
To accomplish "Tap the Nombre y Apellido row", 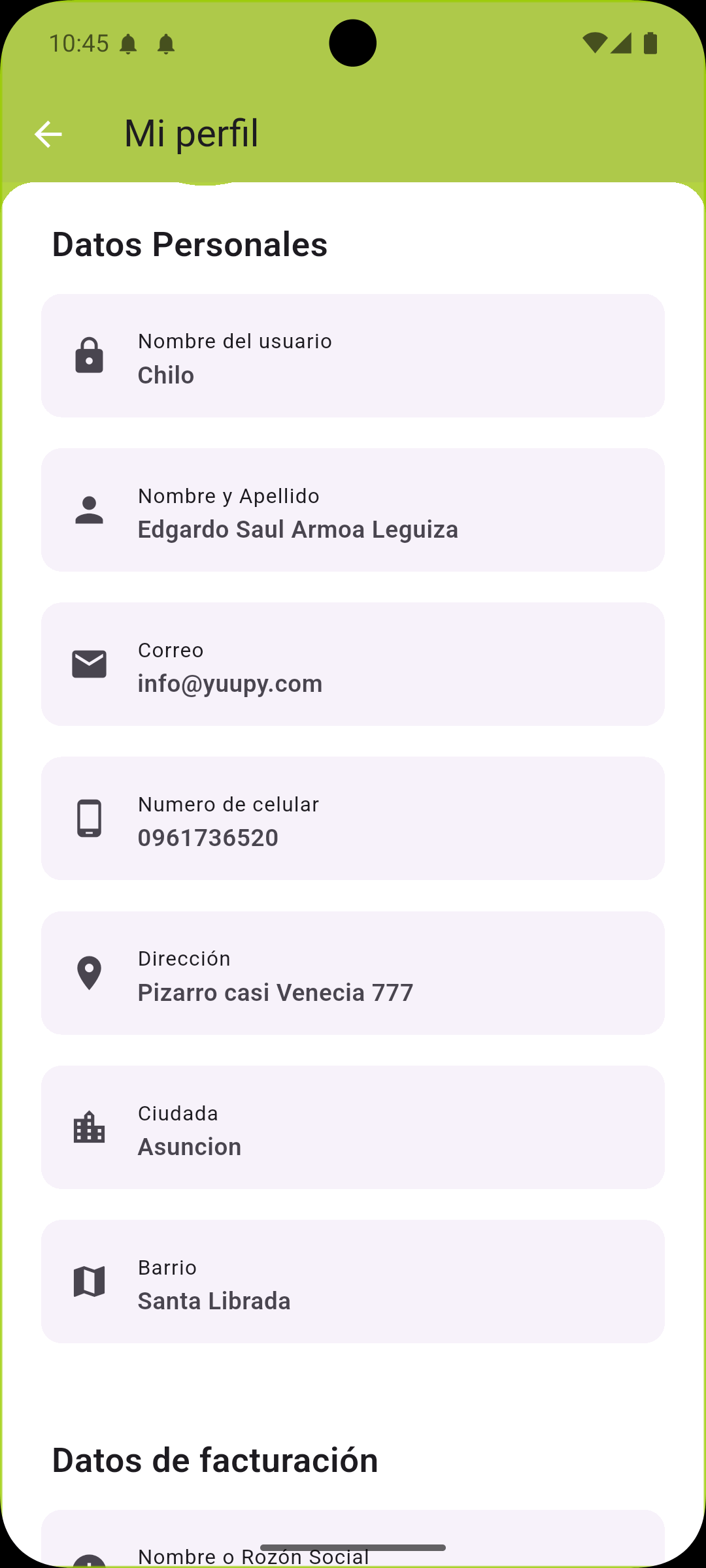I will tap(353, 510).
